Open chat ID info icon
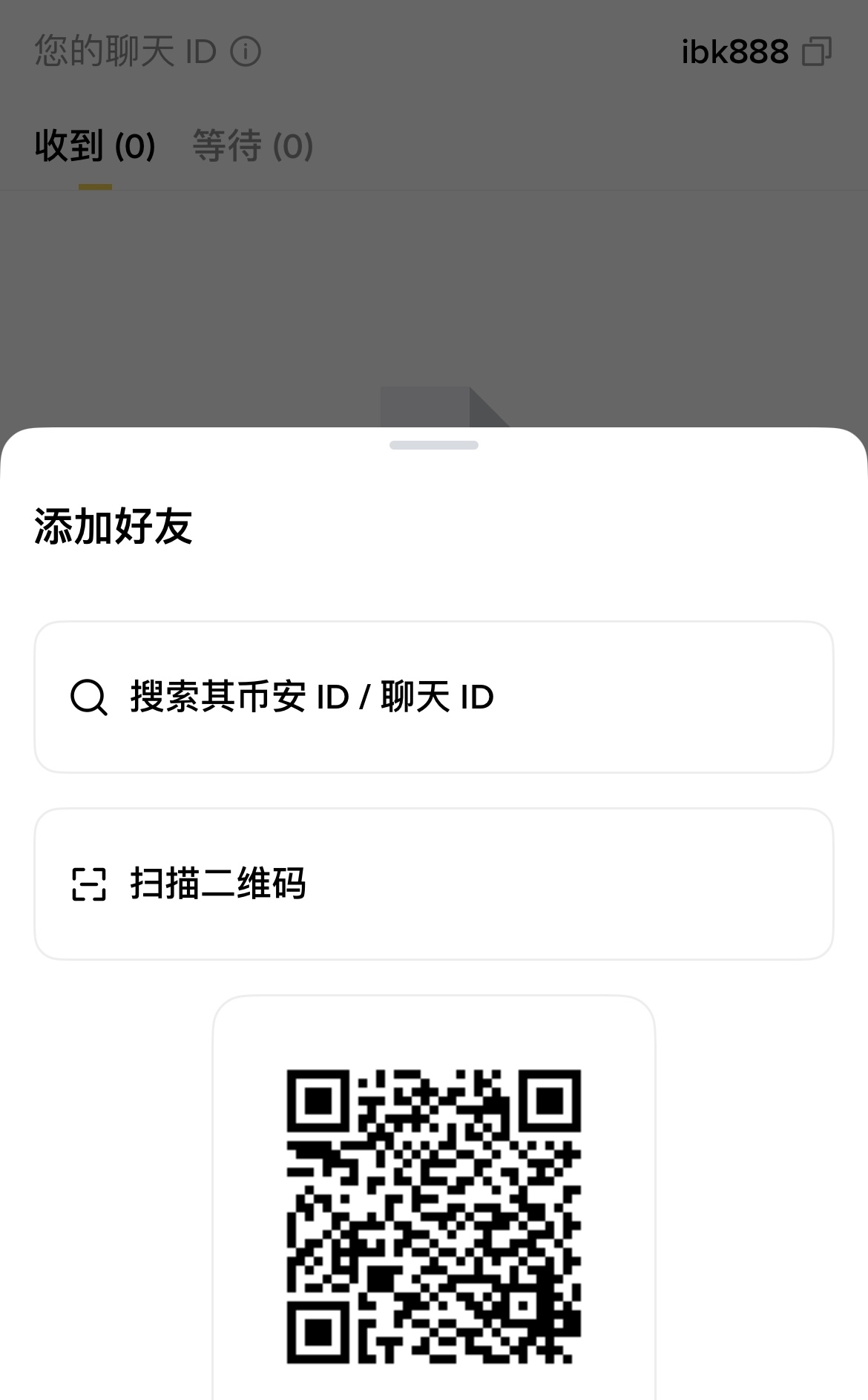 coord(246,52)
